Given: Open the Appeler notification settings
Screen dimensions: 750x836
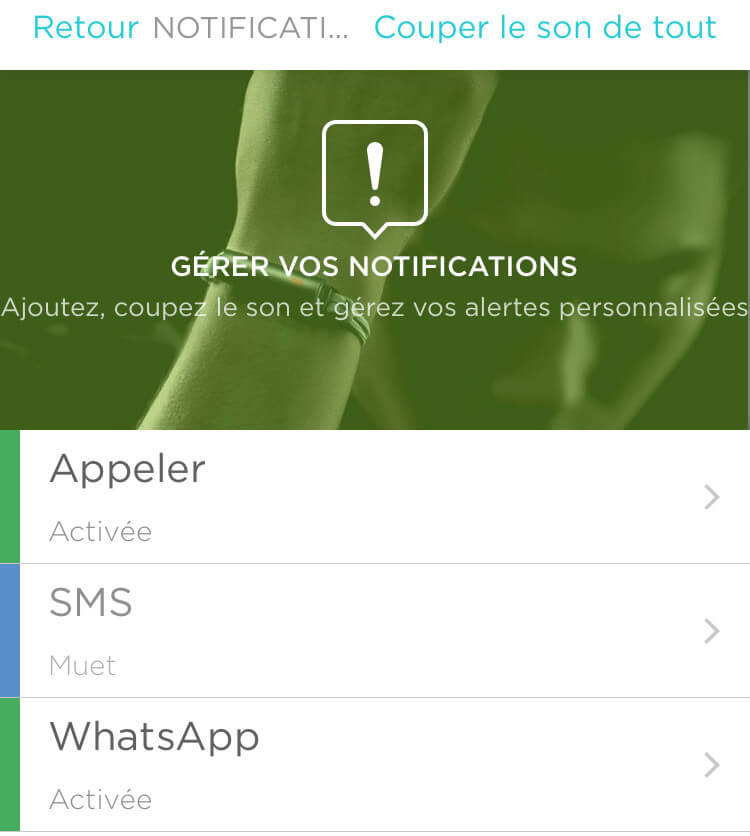Looking at the screenshot, I should point(380,497).
